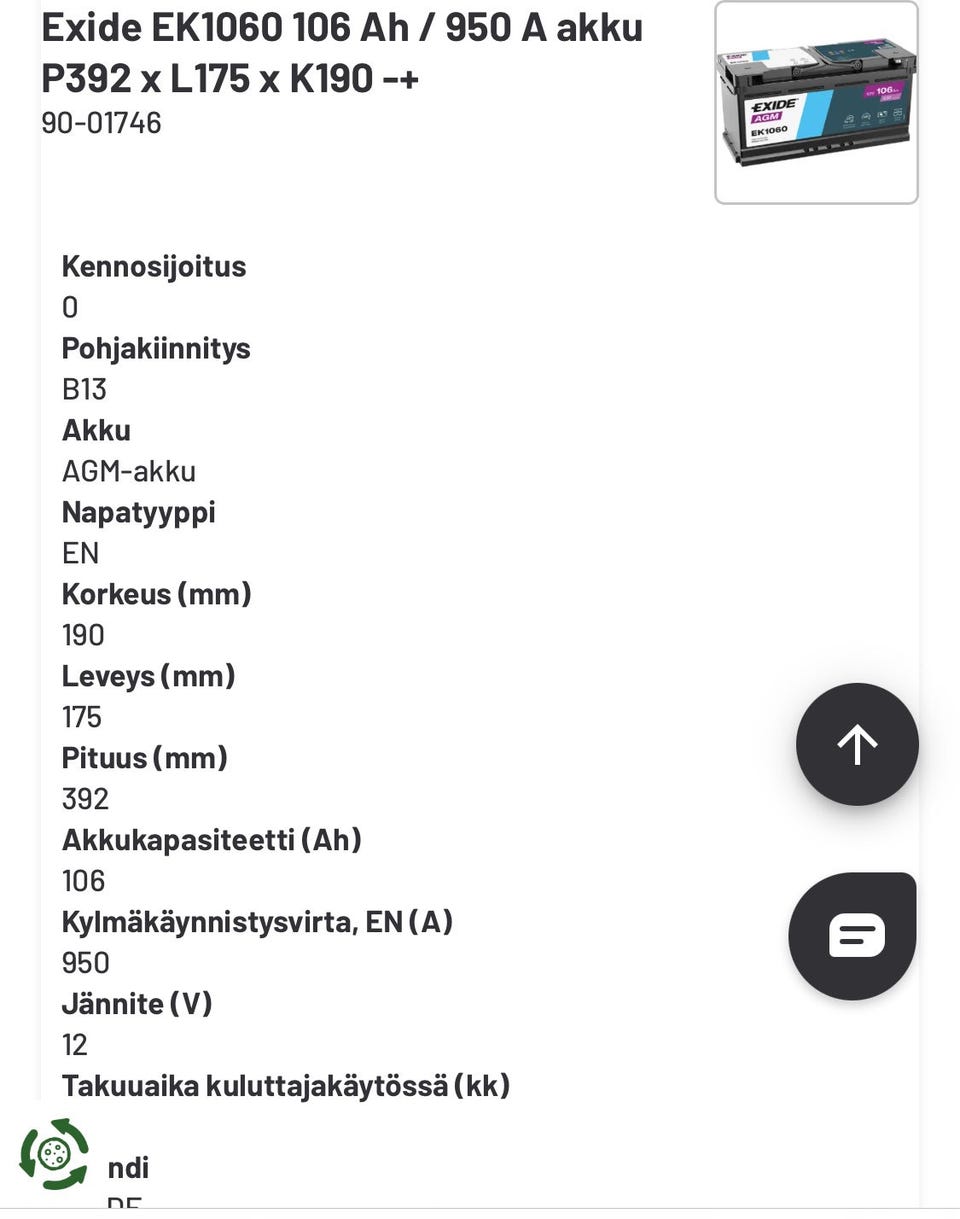Click the battery product thumbnail image
This screenshot has height=1219, width=960.
point(815,103)
